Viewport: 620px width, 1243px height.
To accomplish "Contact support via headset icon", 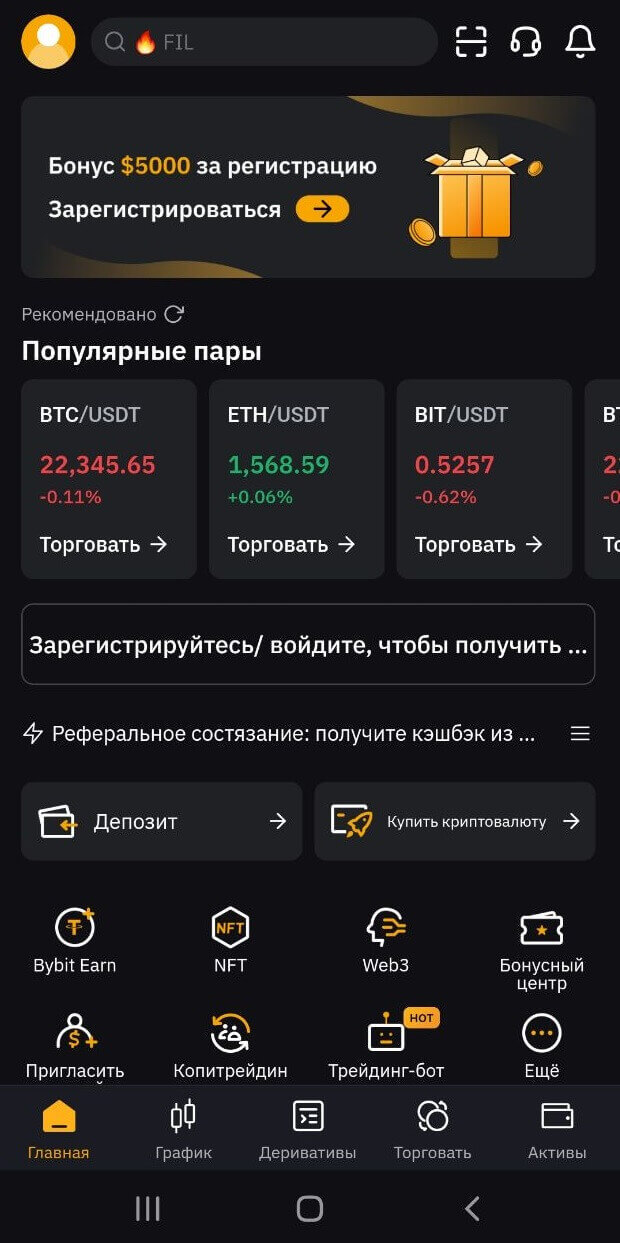I will 526,42.
